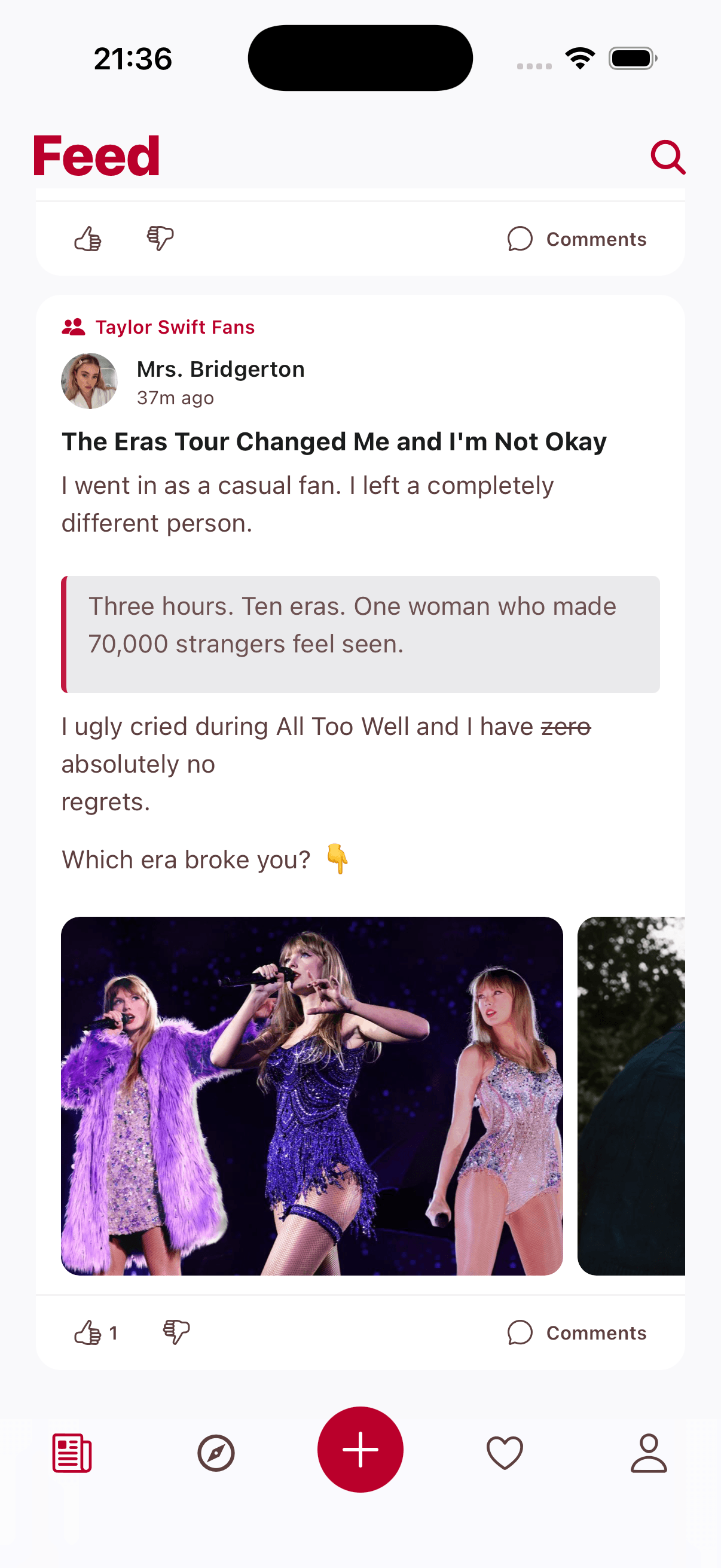Open Mrs. Bridgerton's profile name
Screen dimensions: 721x1568
point(221,369)
